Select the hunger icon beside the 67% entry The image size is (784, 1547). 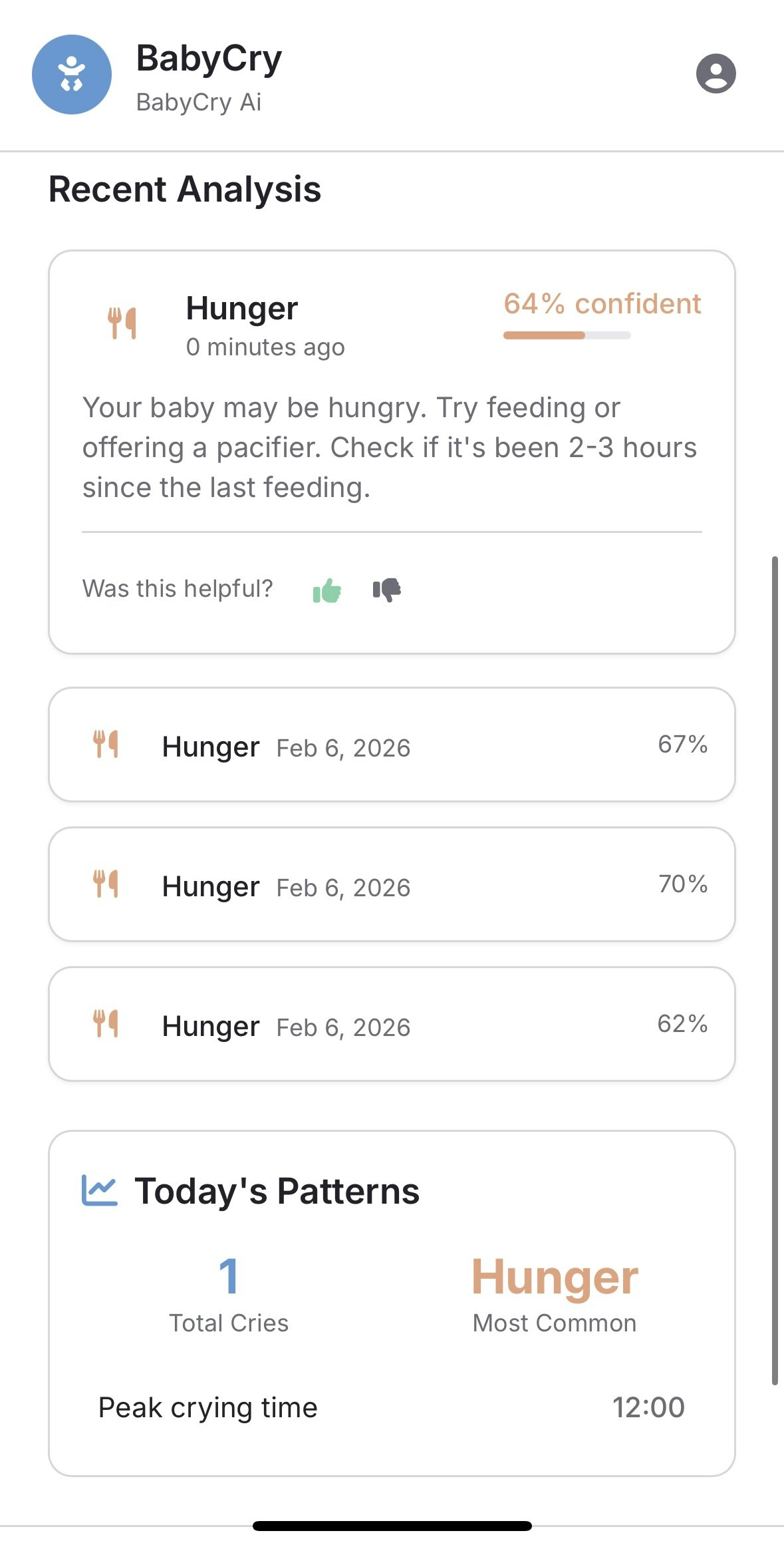[x=106, y=745]
